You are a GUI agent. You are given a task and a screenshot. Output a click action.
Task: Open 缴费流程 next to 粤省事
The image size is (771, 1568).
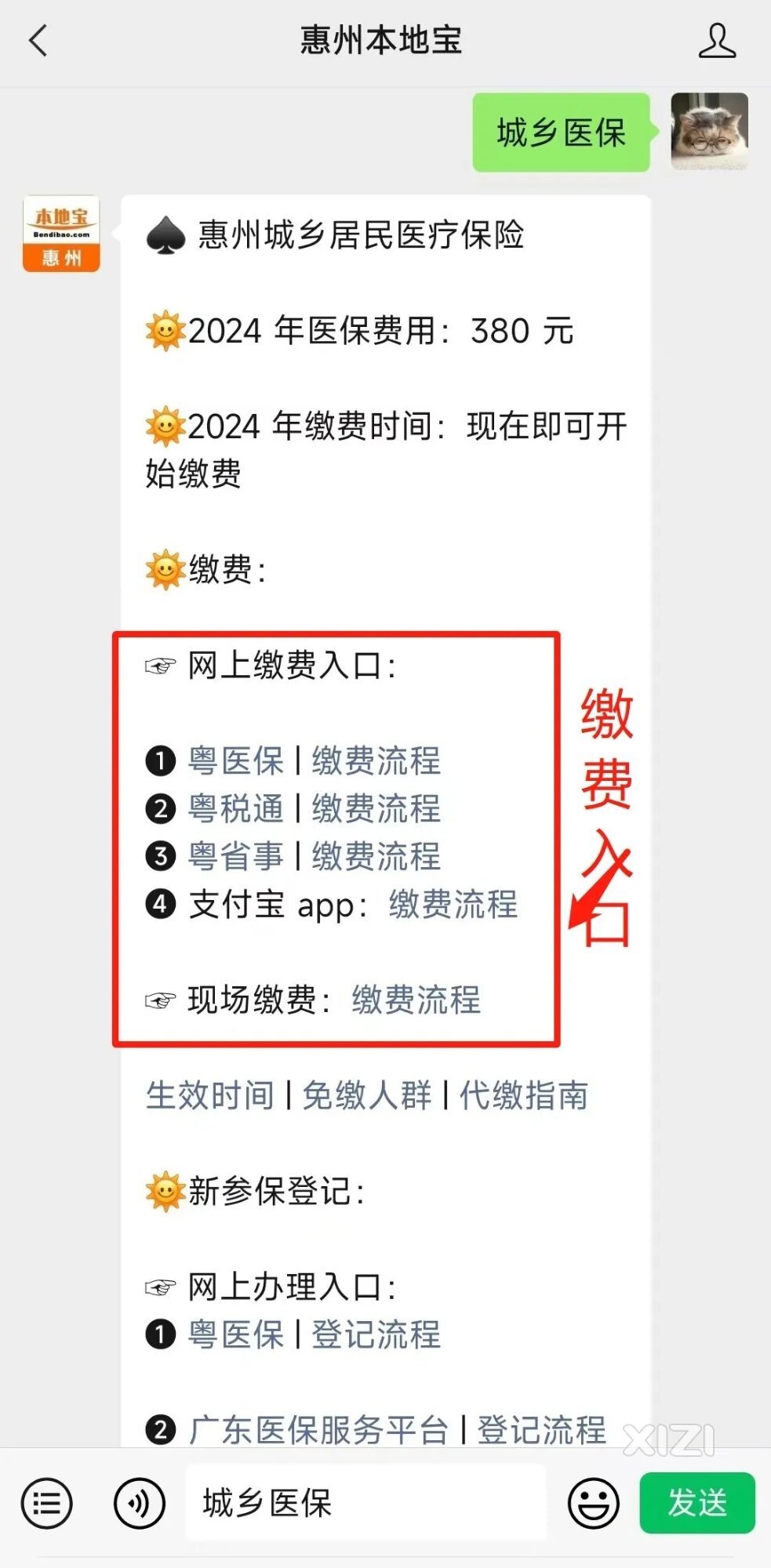[x=376, y=856]
